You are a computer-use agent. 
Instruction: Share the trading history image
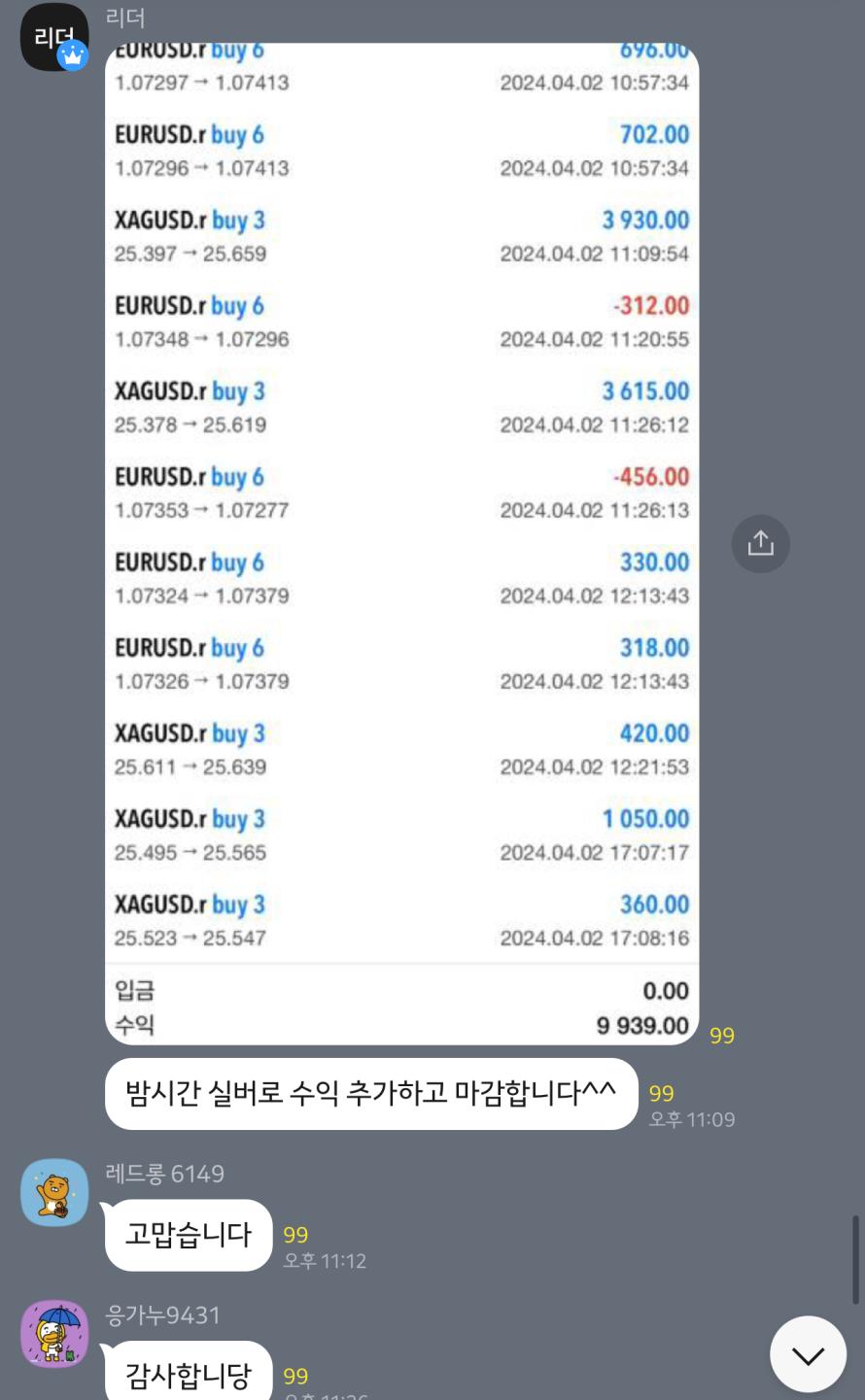pos(760,543)
